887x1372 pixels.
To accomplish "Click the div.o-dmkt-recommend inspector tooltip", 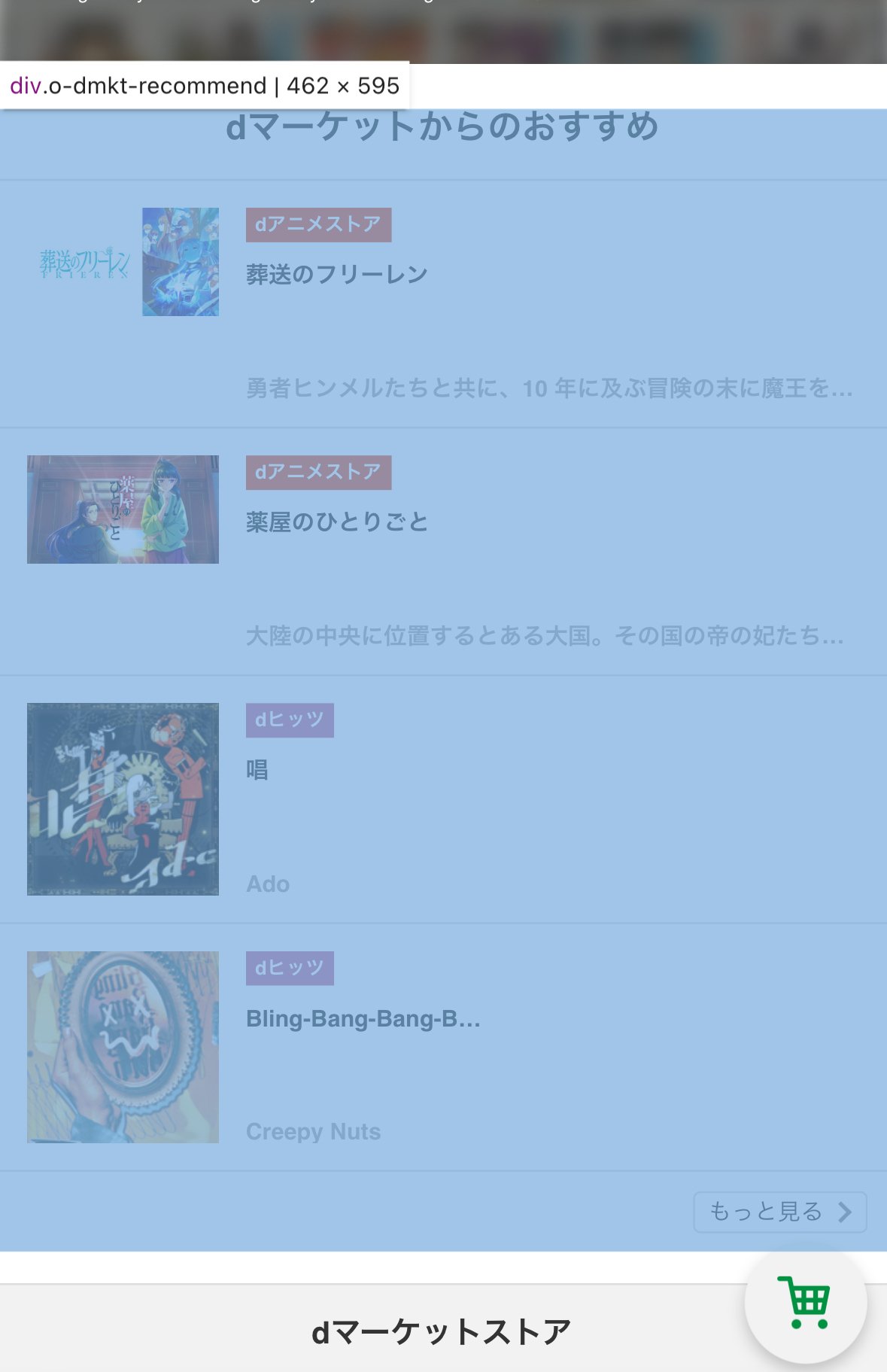I will click(x=208, y=86).
